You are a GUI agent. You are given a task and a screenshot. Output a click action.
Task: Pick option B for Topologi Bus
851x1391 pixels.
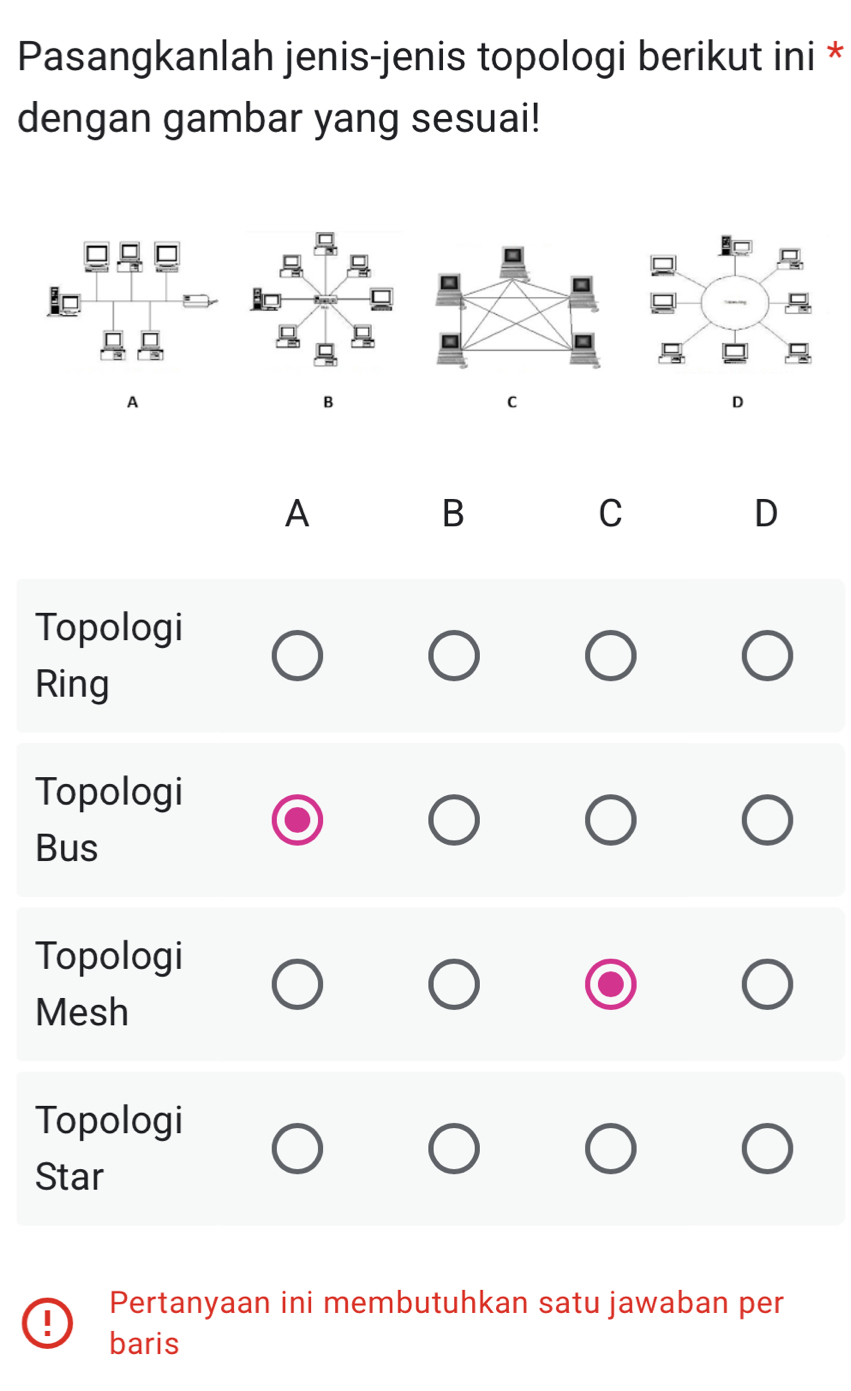pos(454,820)
